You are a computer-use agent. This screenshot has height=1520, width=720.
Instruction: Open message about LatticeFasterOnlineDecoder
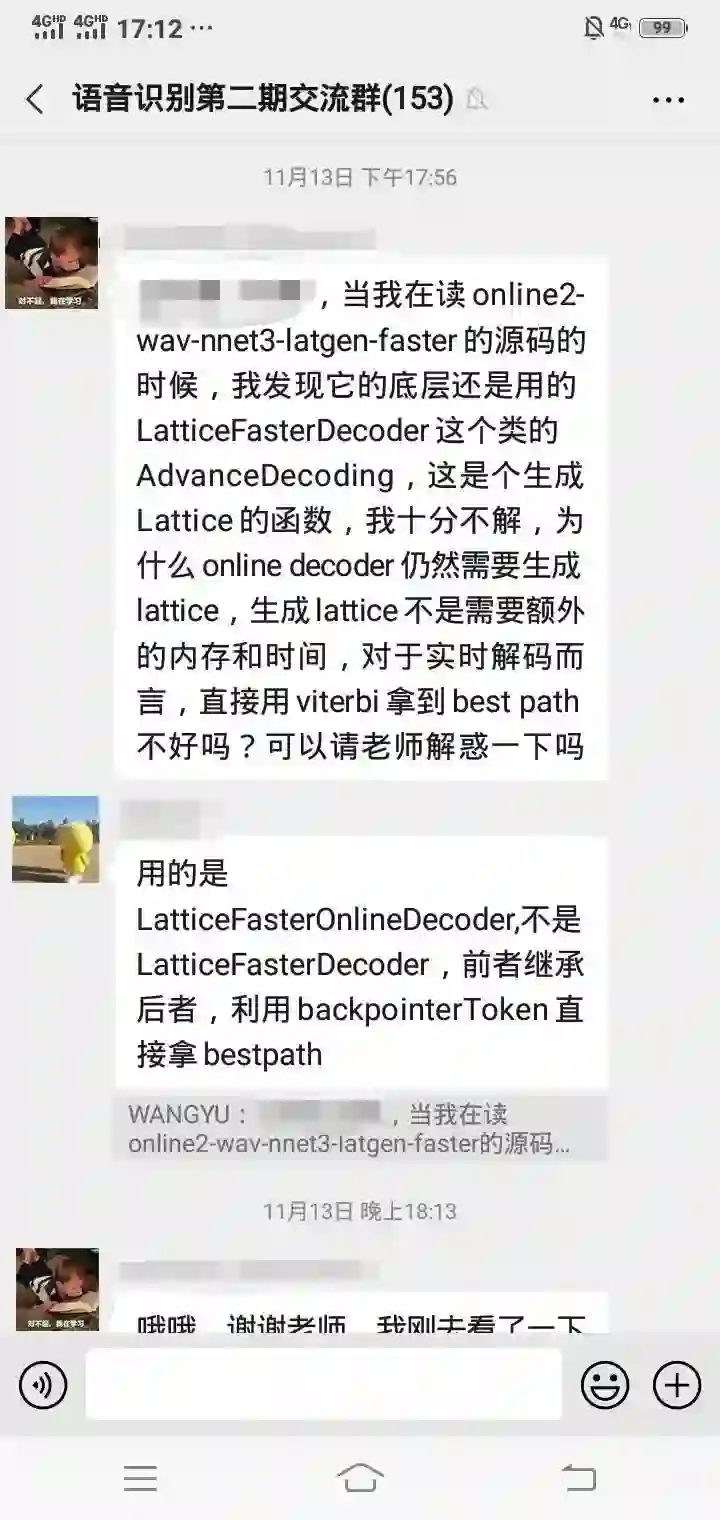[x=361, y=962]
